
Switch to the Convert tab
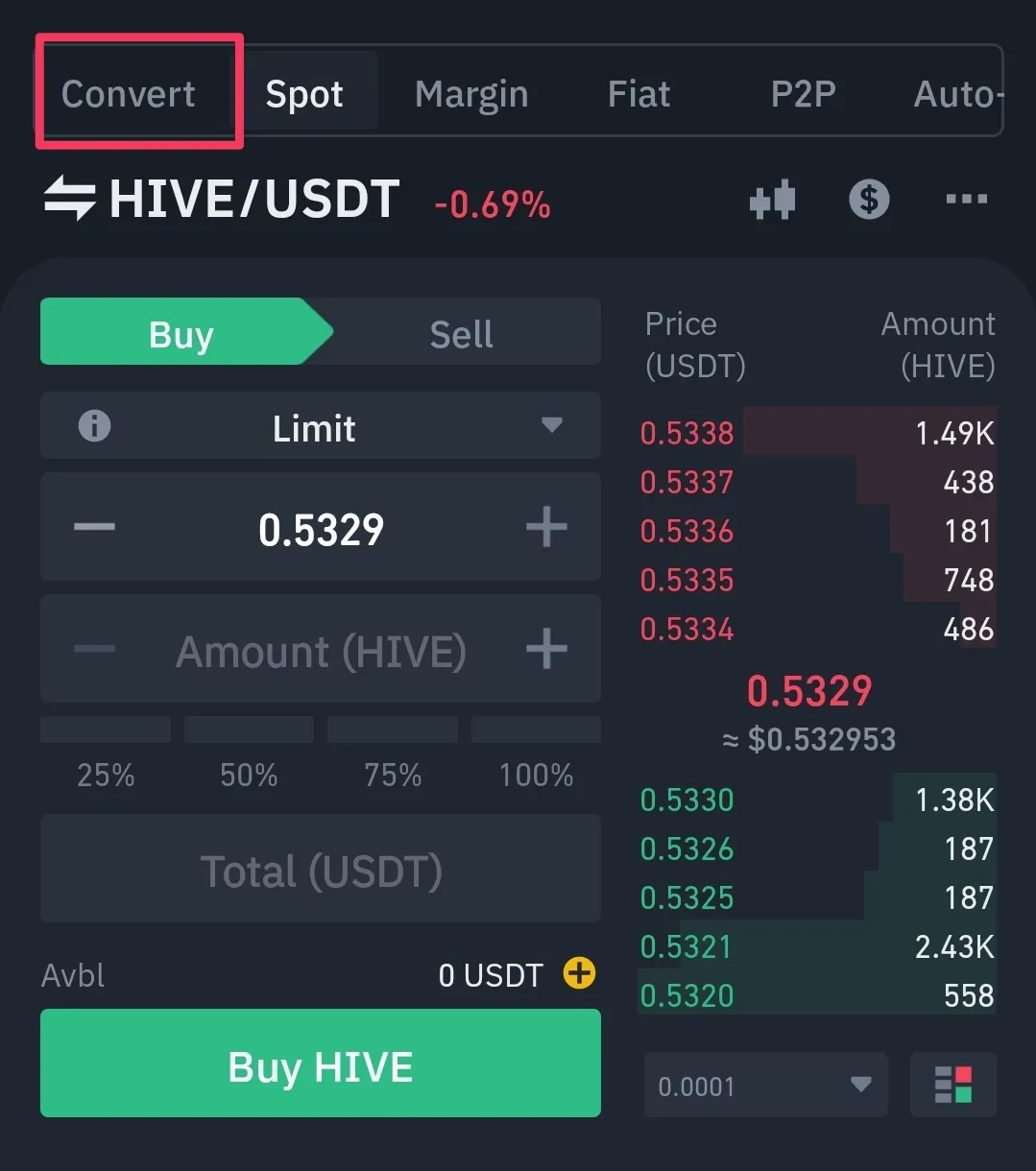pyautogui.click(x=129, y=94)
